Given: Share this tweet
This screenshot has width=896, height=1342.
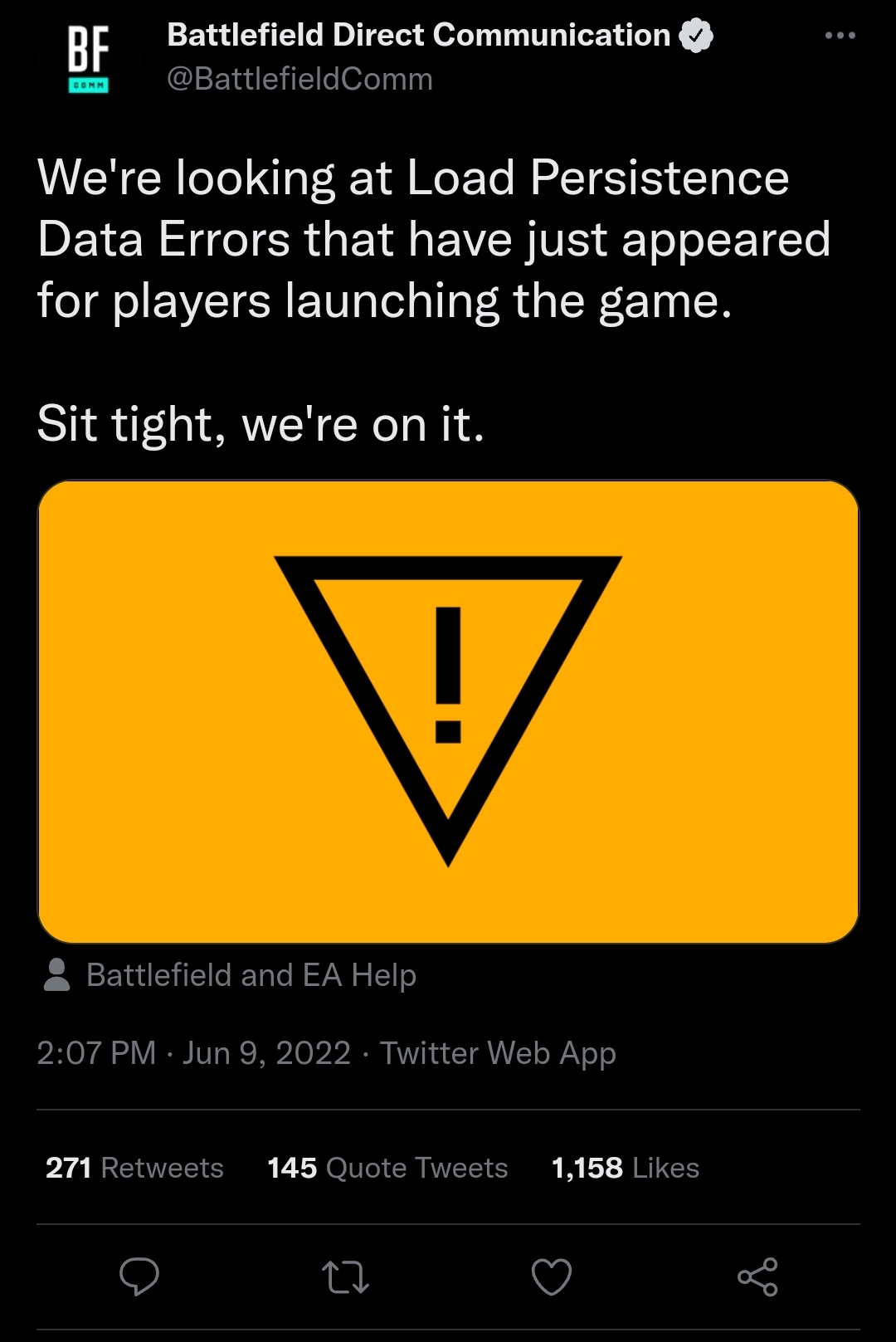Looking at the screenshot, I should point(757,1276).
